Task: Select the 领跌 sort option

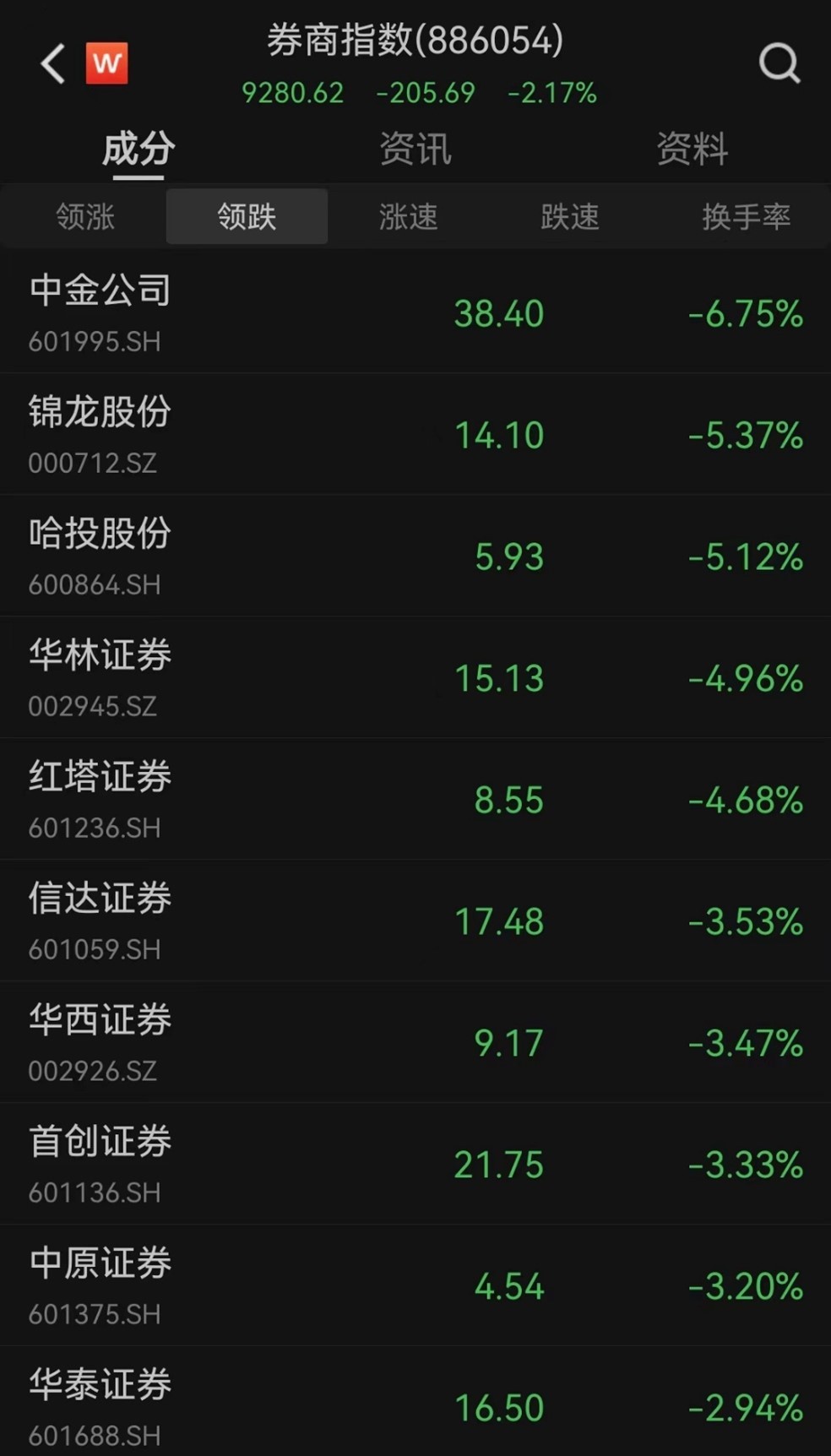Action: click(x=247, y=217)
